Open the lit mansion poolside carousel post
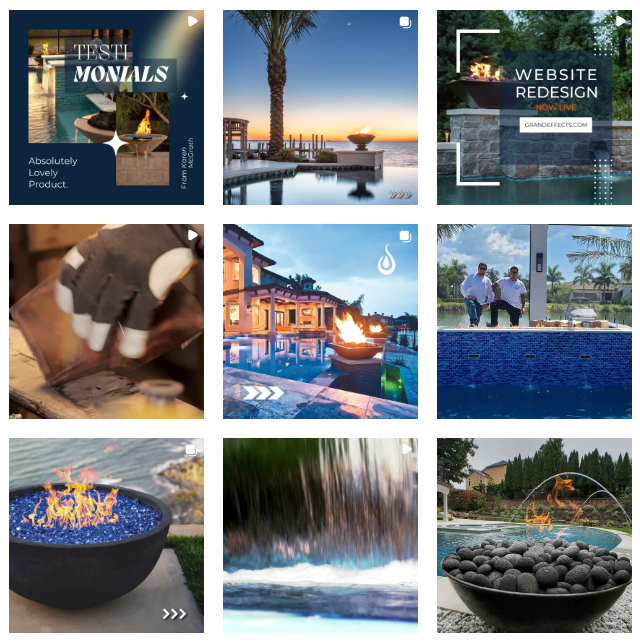640x642 pixels. click(x=320, y=321)
